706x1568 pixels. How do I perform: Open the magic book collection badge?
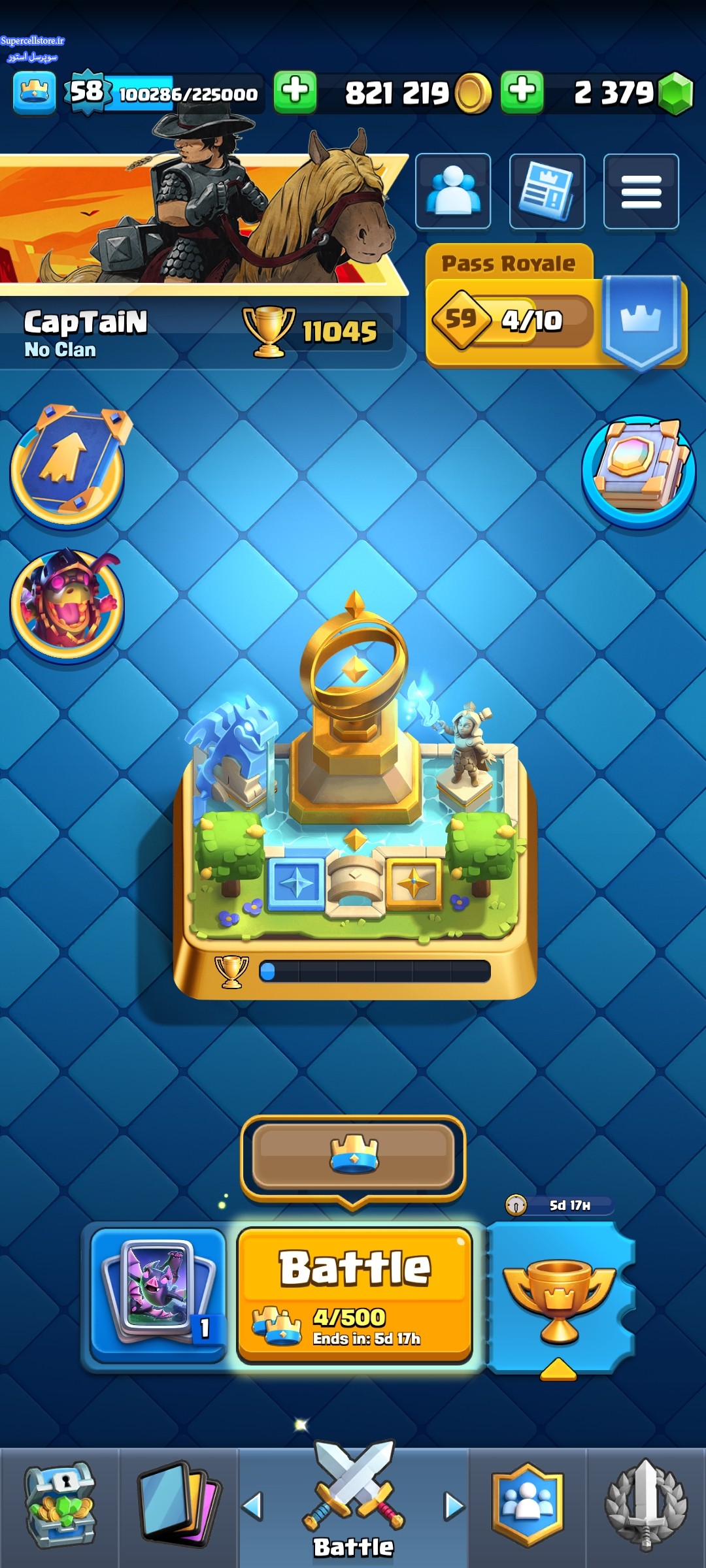pos(639,470)
